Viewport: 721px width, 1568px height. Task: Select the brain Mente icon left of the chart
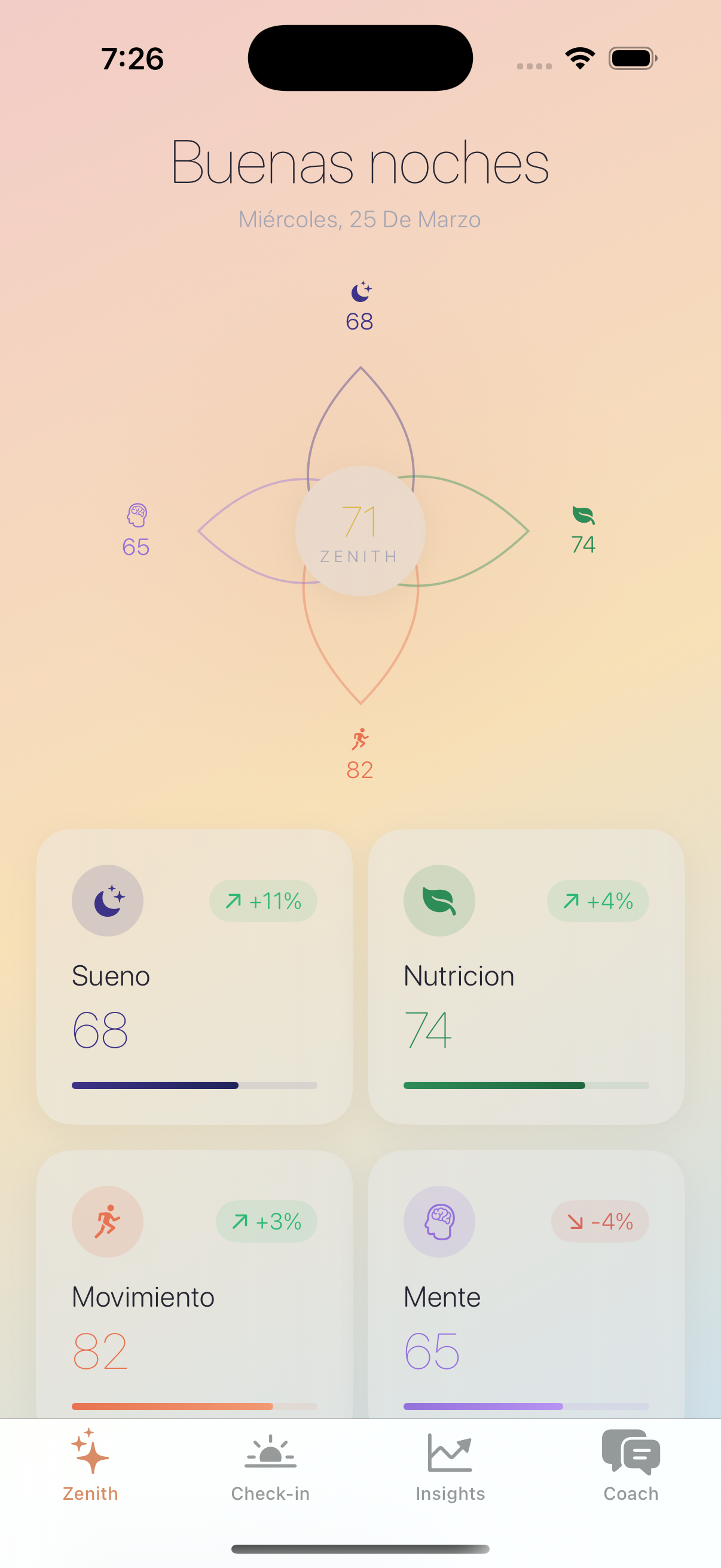pos(136,514)
